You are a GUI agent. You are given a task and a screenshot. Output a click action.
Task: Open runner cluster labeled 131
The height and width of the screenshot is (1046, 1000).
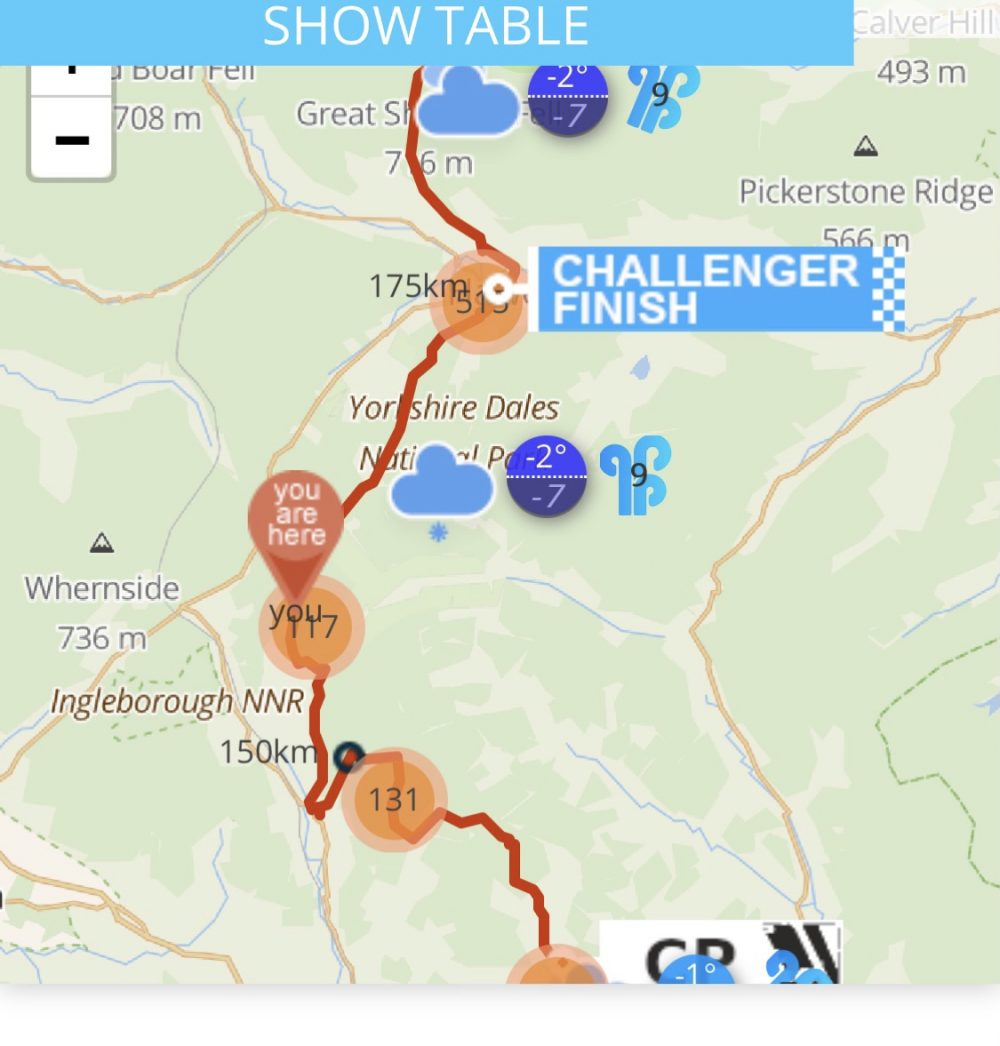tap(393, 800)
